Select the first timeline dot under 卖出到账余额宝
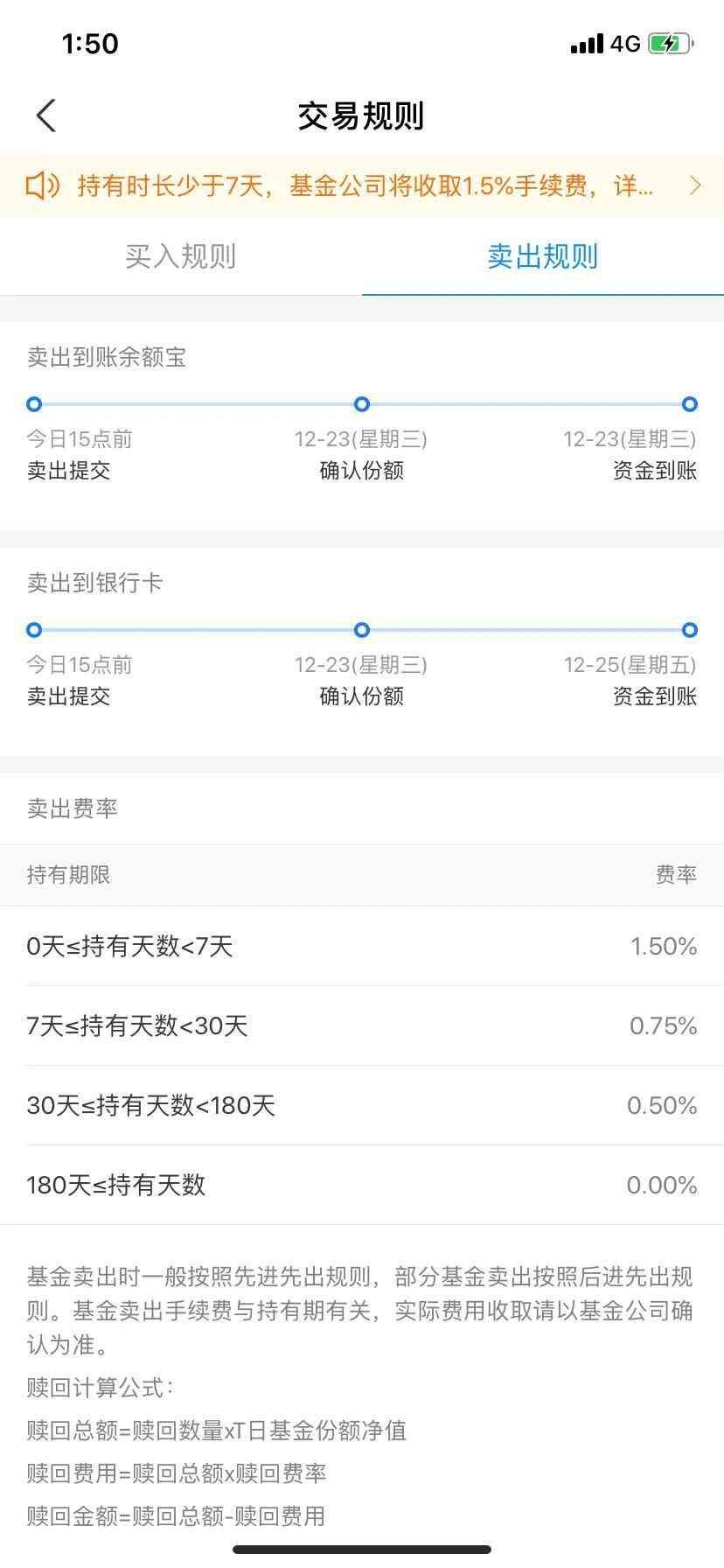 pos(33,404)
